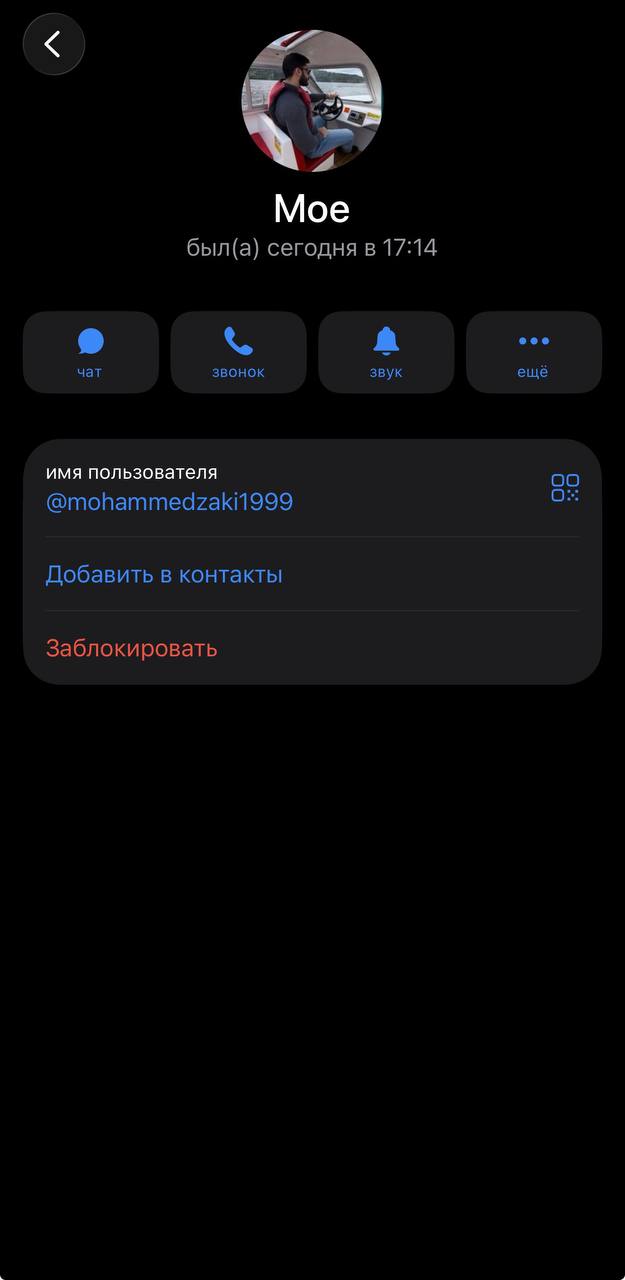Choose Заблокировать to block this user
625x1280 pixels.
click(x=312, y=648)
